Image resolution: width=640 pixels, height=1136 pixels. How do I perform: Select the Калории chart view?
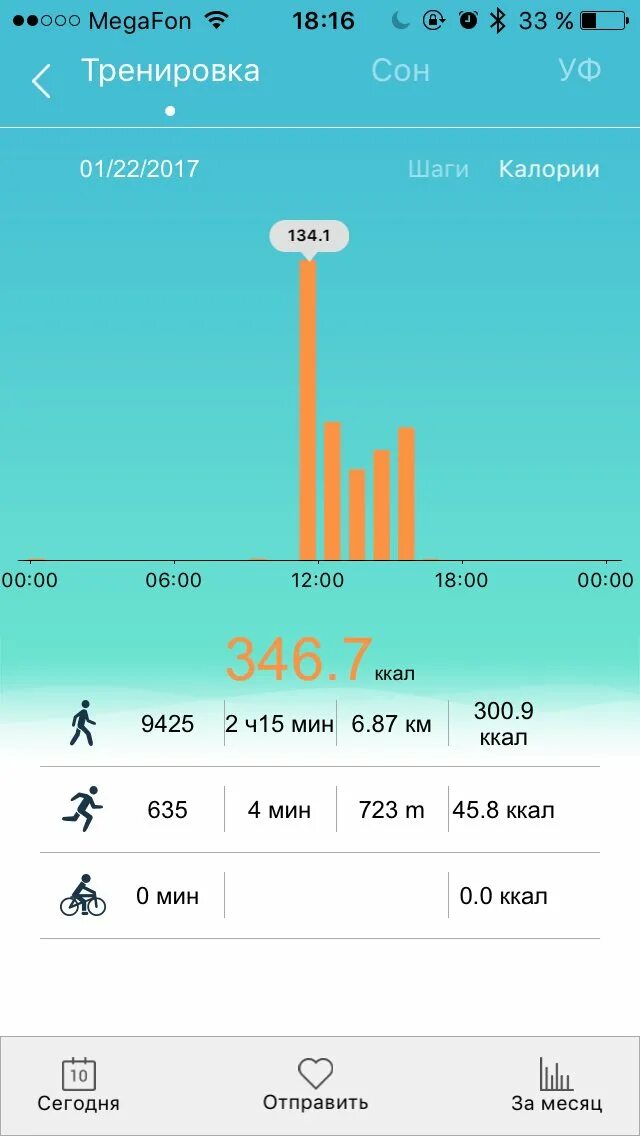click(549, 169)
